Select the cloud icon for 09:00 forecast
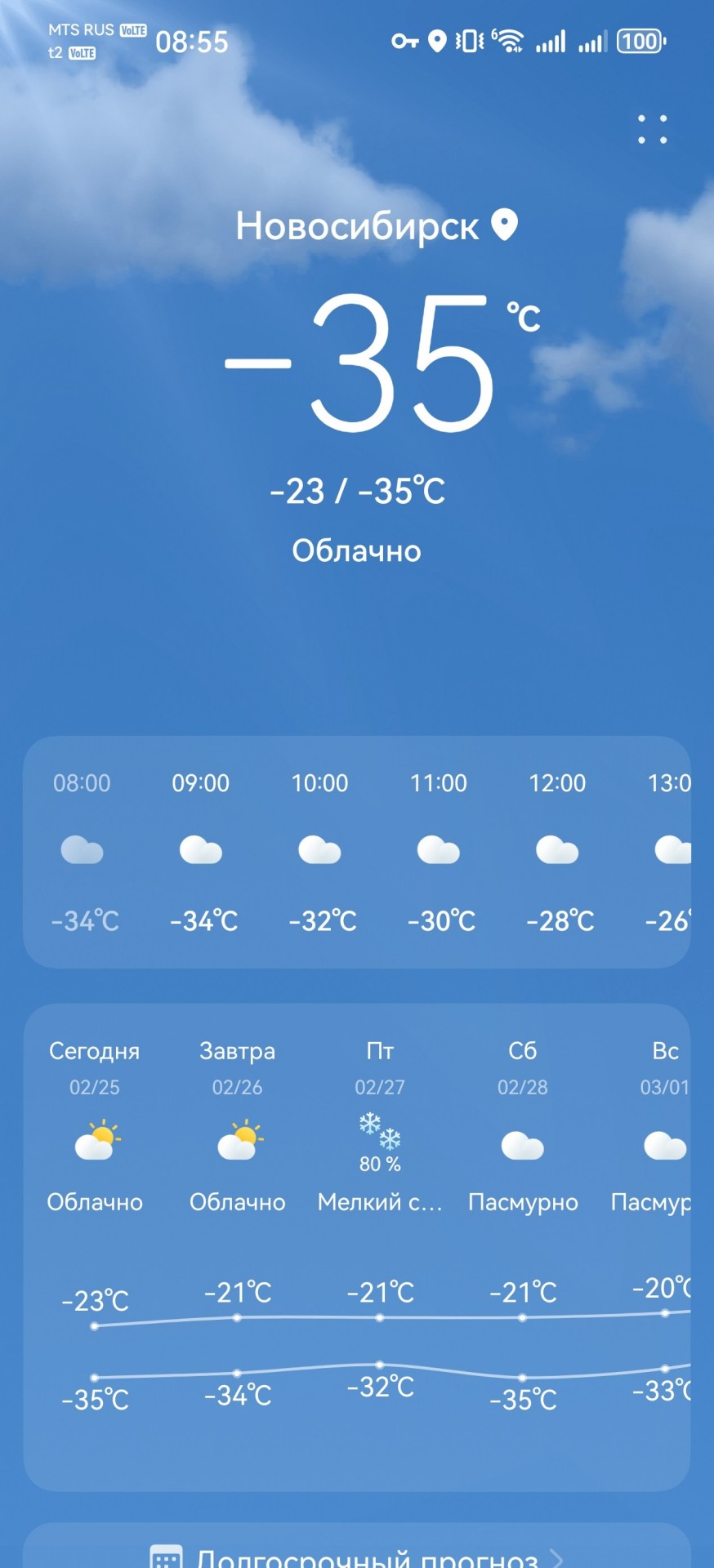This screenshot has width=714, height=1568. click(x=201, y=850)
